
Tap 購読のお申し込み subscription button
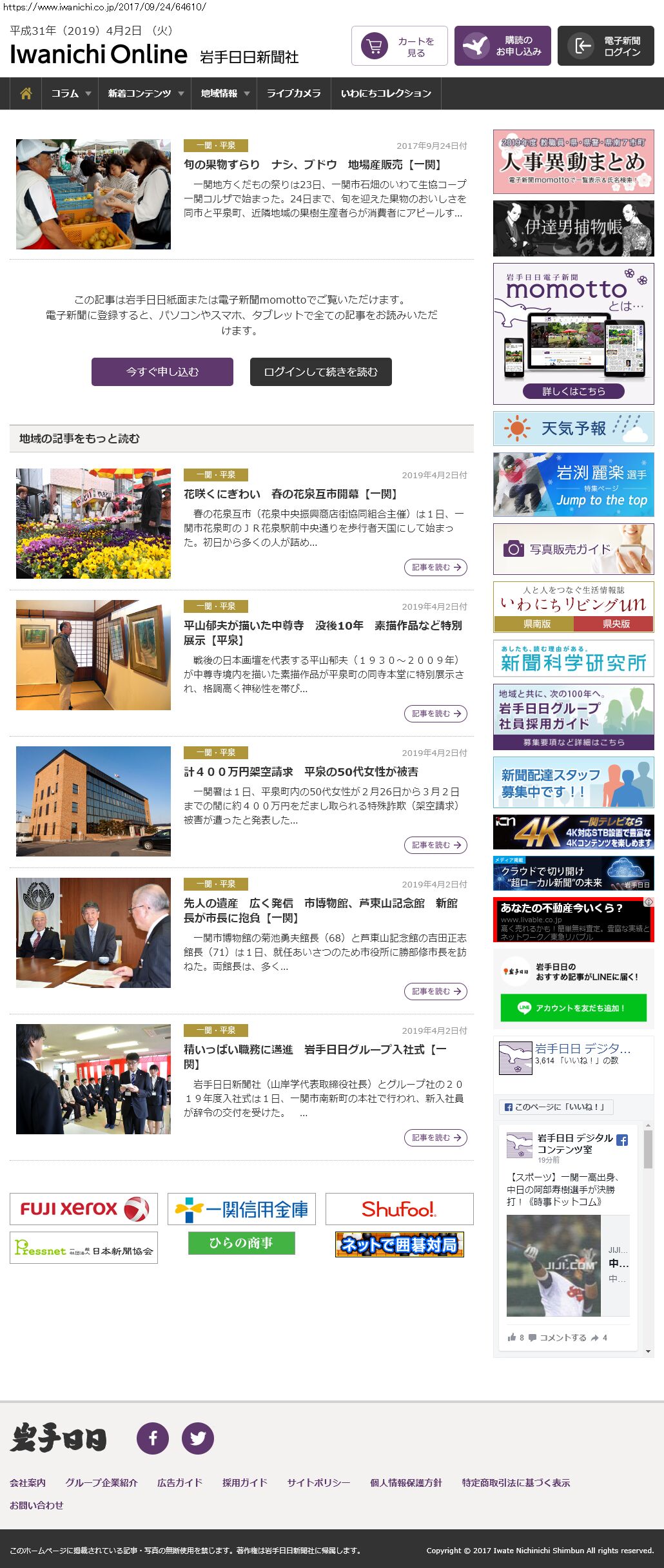click(502, 46)
